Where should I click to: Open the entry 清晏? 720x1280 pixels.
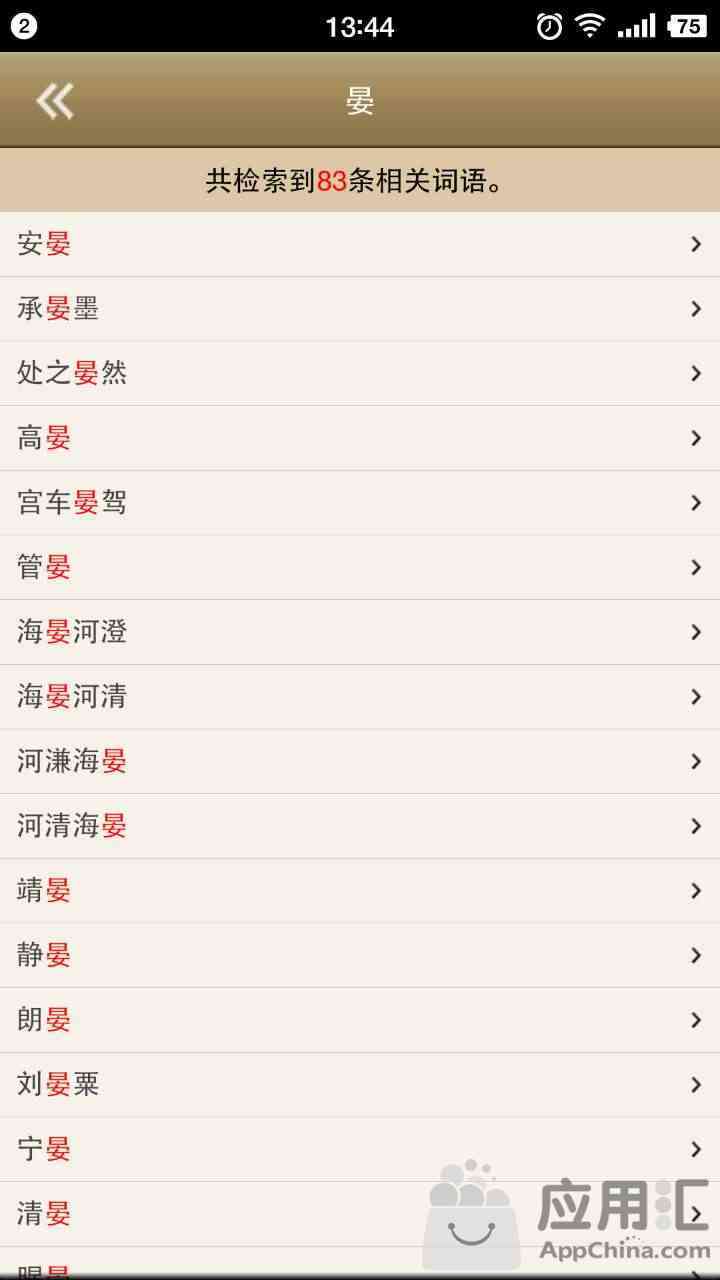click(360, 1214)
